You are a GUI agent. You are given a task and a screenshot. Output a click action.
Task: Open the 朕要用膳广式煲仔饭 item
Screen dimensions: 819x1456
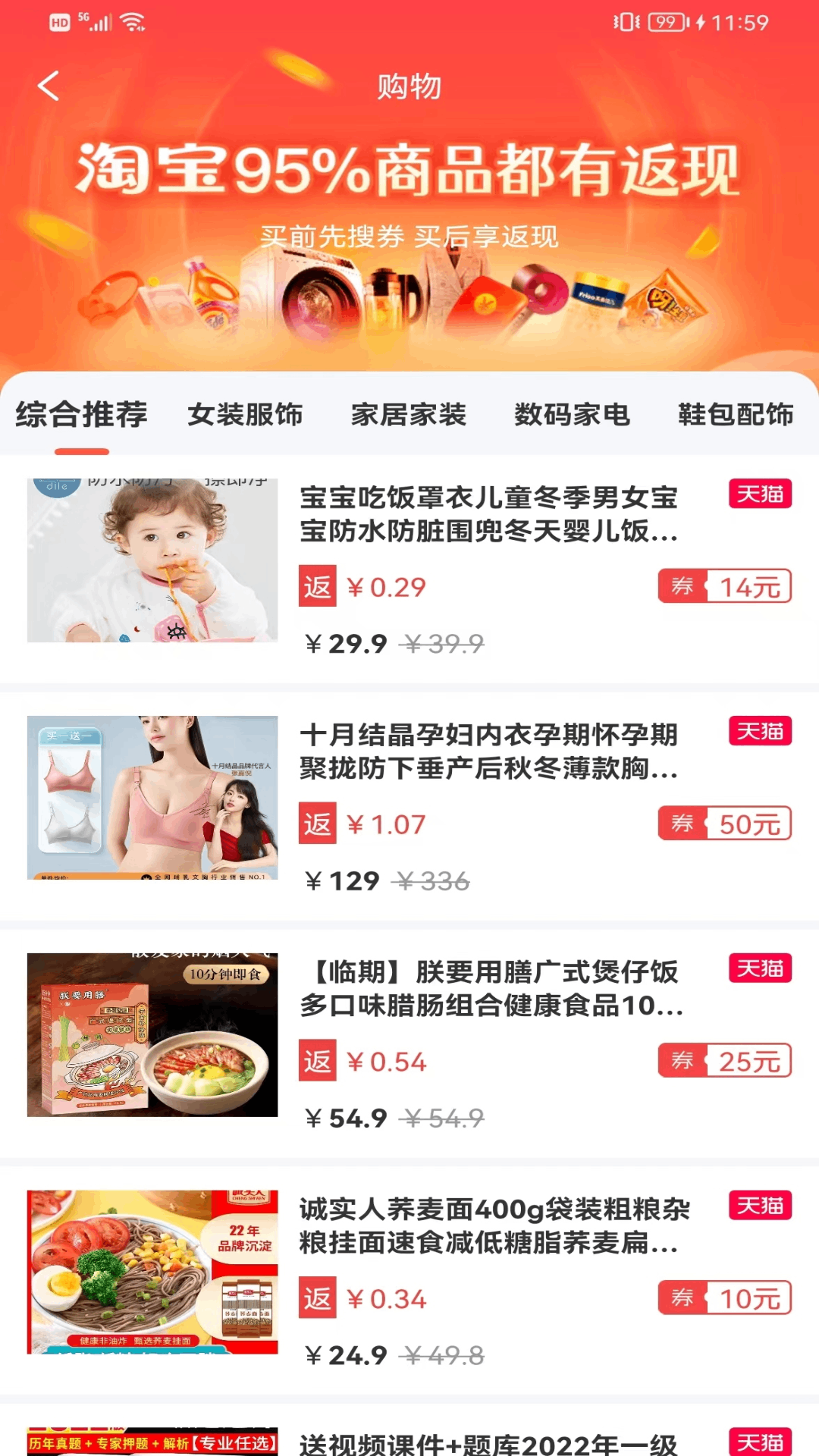pos(409,1043)
